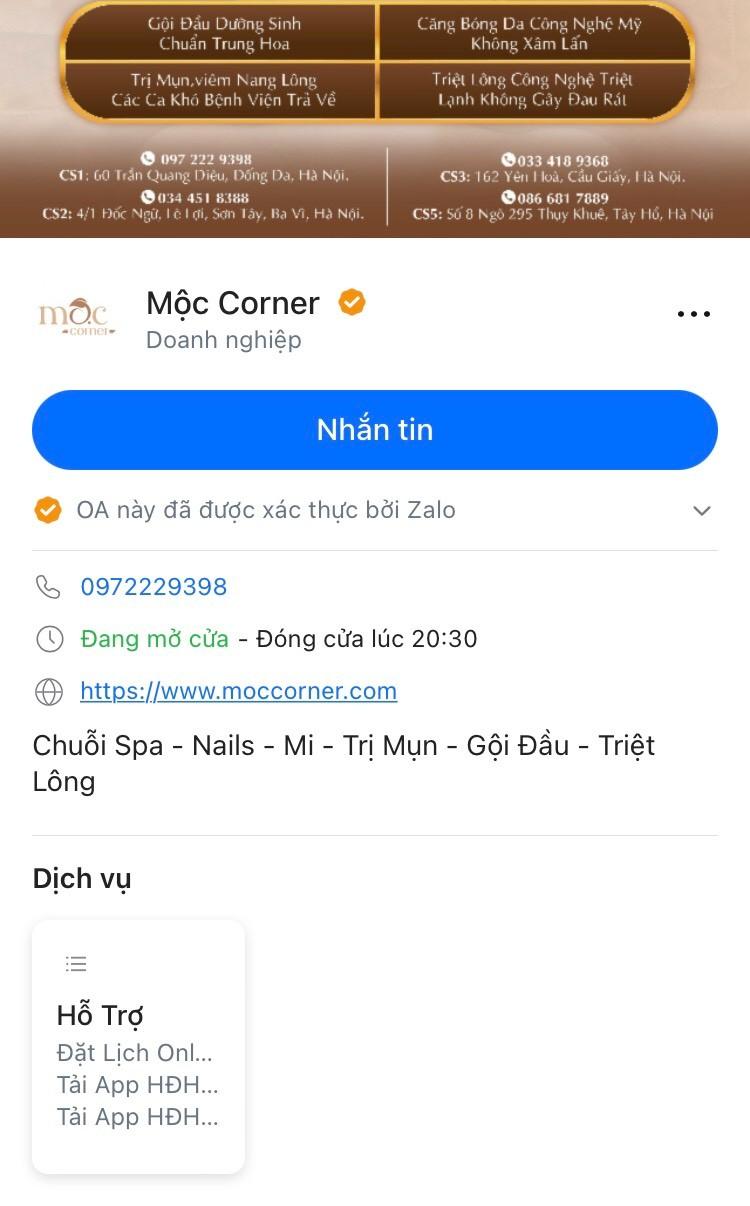Call phone number 0972229398
Viewport: 750px width, 1206px height.
pyautogui.click(x=154, y=587)
